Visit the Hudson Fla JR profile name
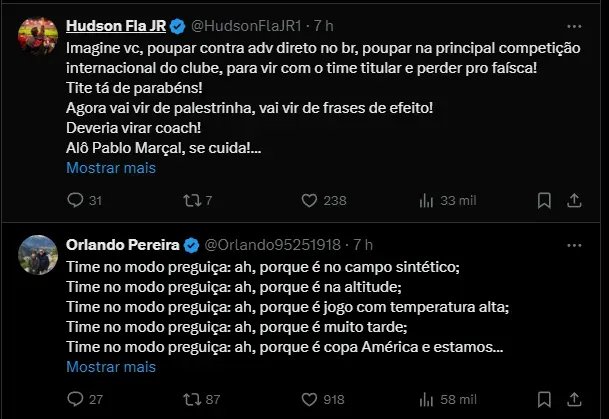This screenshot has width=609, height=419. pos(115,25)
